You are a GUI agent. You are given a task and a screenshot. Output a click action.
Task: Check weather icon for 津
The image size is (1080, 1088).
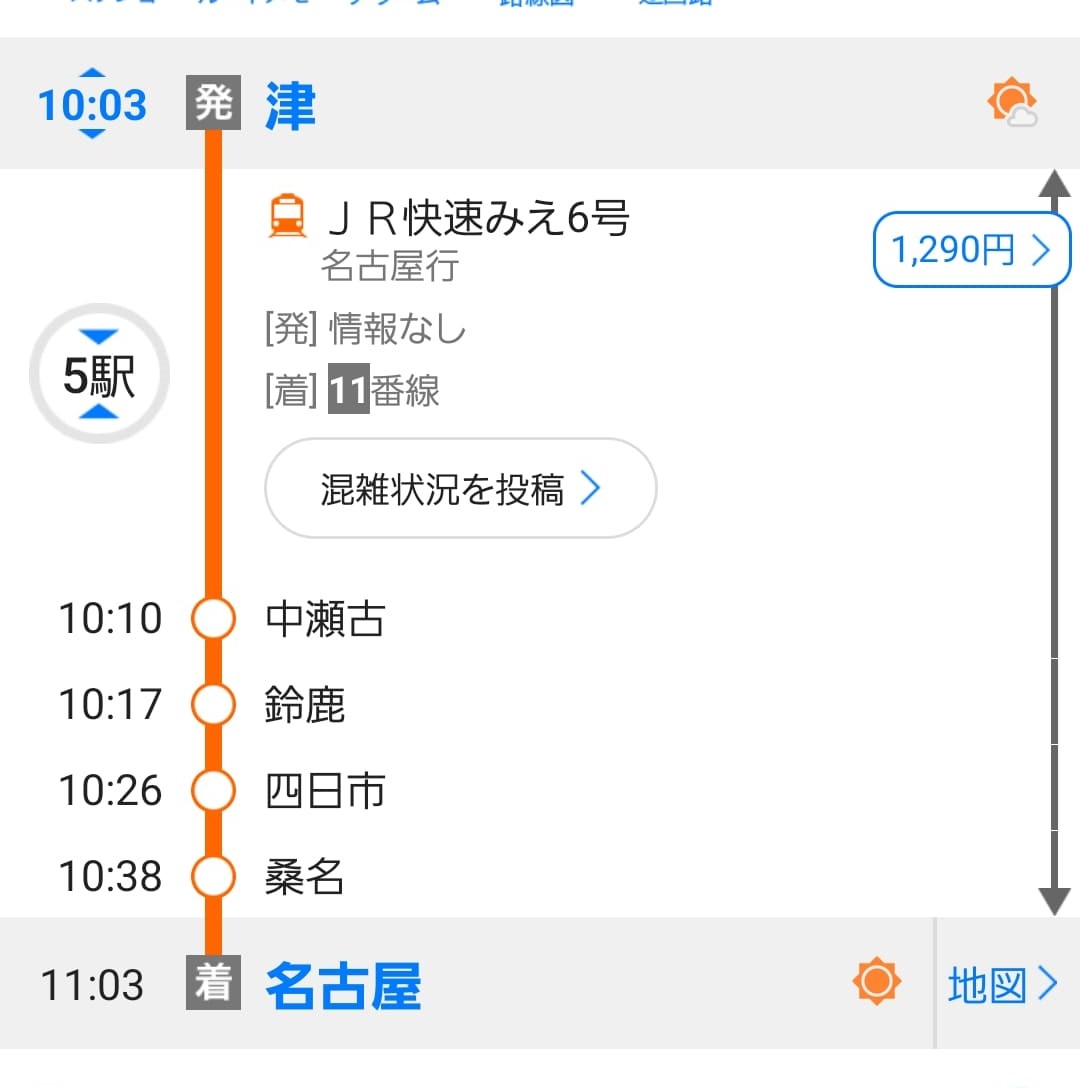[1012, 104]
